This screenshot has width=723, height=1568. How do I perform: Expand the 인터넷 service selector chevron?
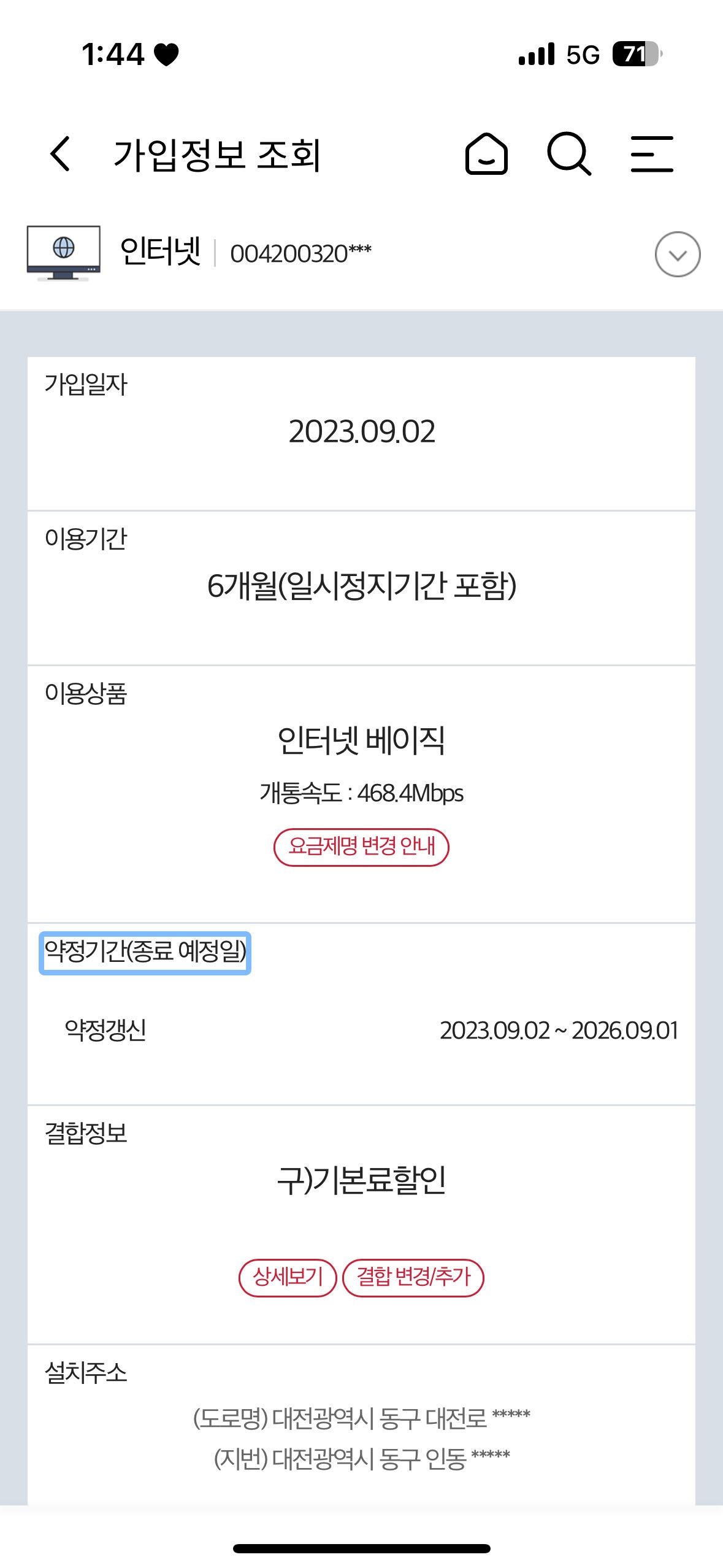point(677,255)
